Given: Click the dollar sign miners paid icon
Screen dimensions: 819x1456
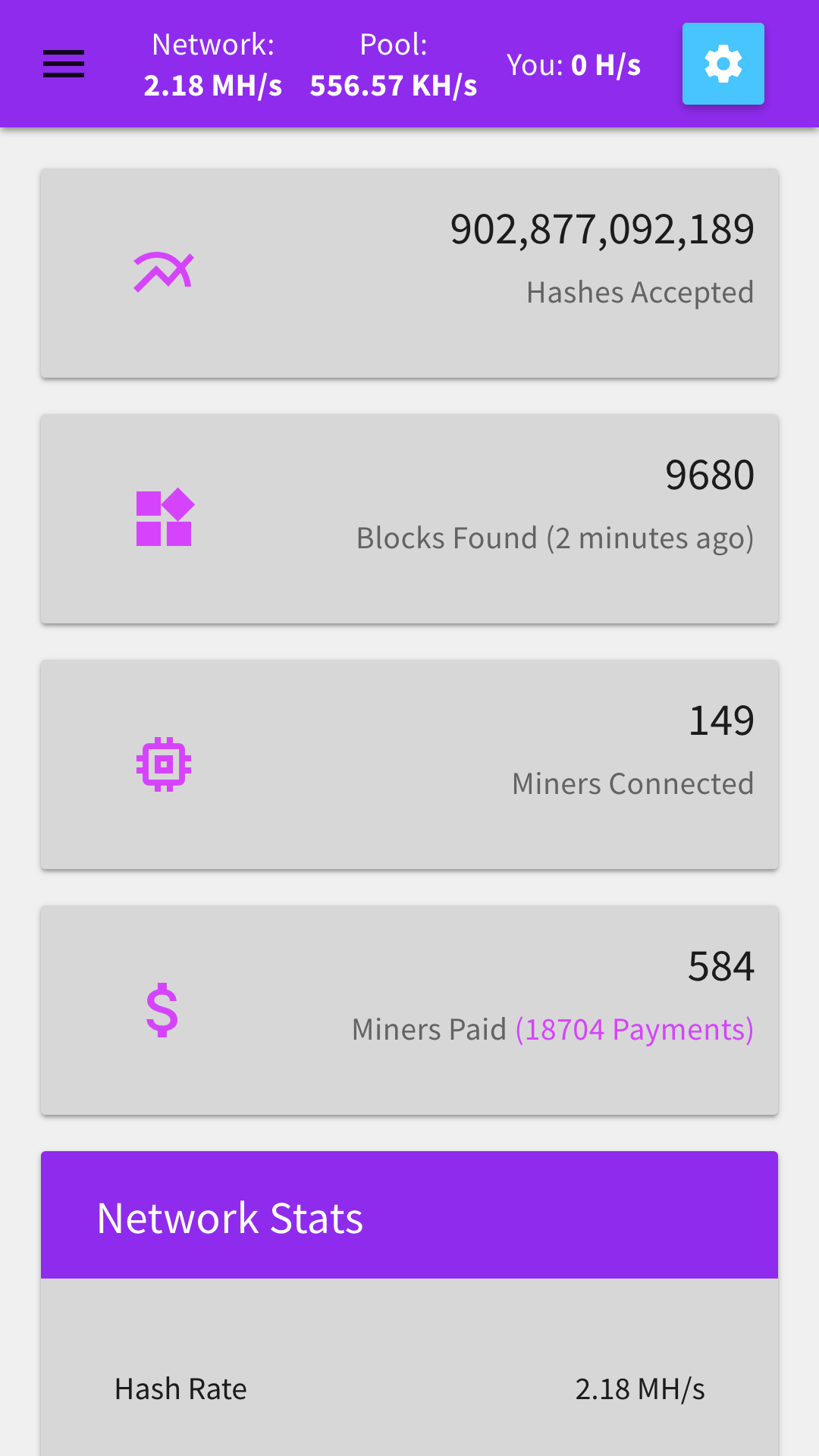Looking at the screenshot, I should tap(162, 1011).
